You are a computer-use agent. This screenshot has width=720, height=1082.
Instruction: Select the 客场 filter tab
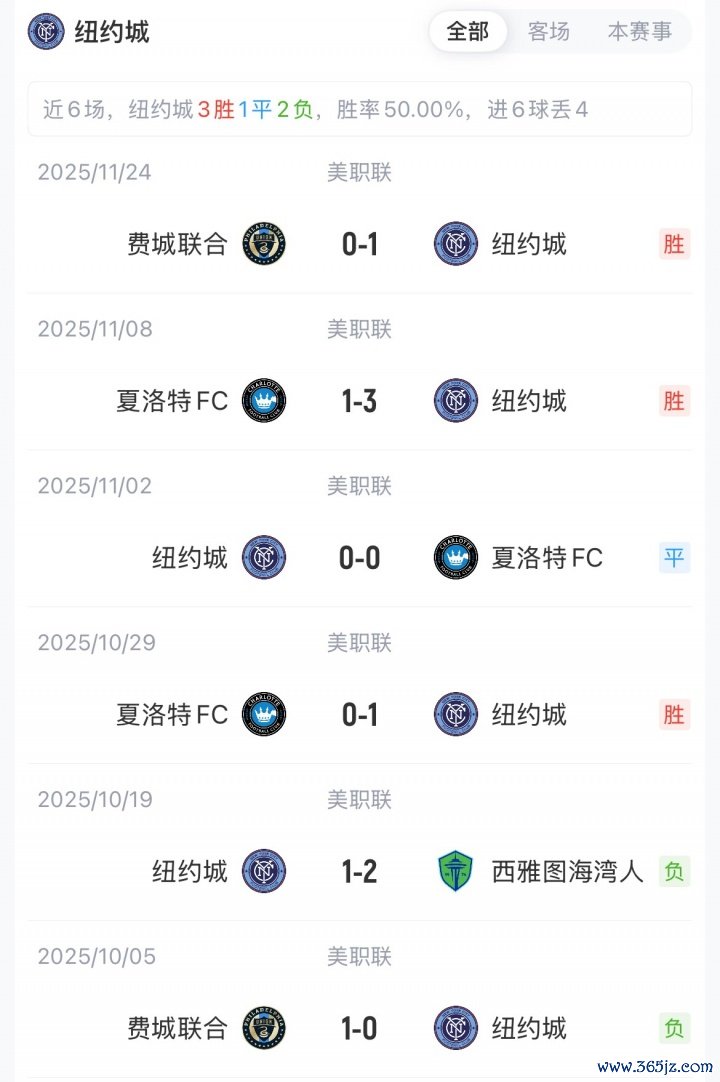pyautogui.click(x=549, y=32)
